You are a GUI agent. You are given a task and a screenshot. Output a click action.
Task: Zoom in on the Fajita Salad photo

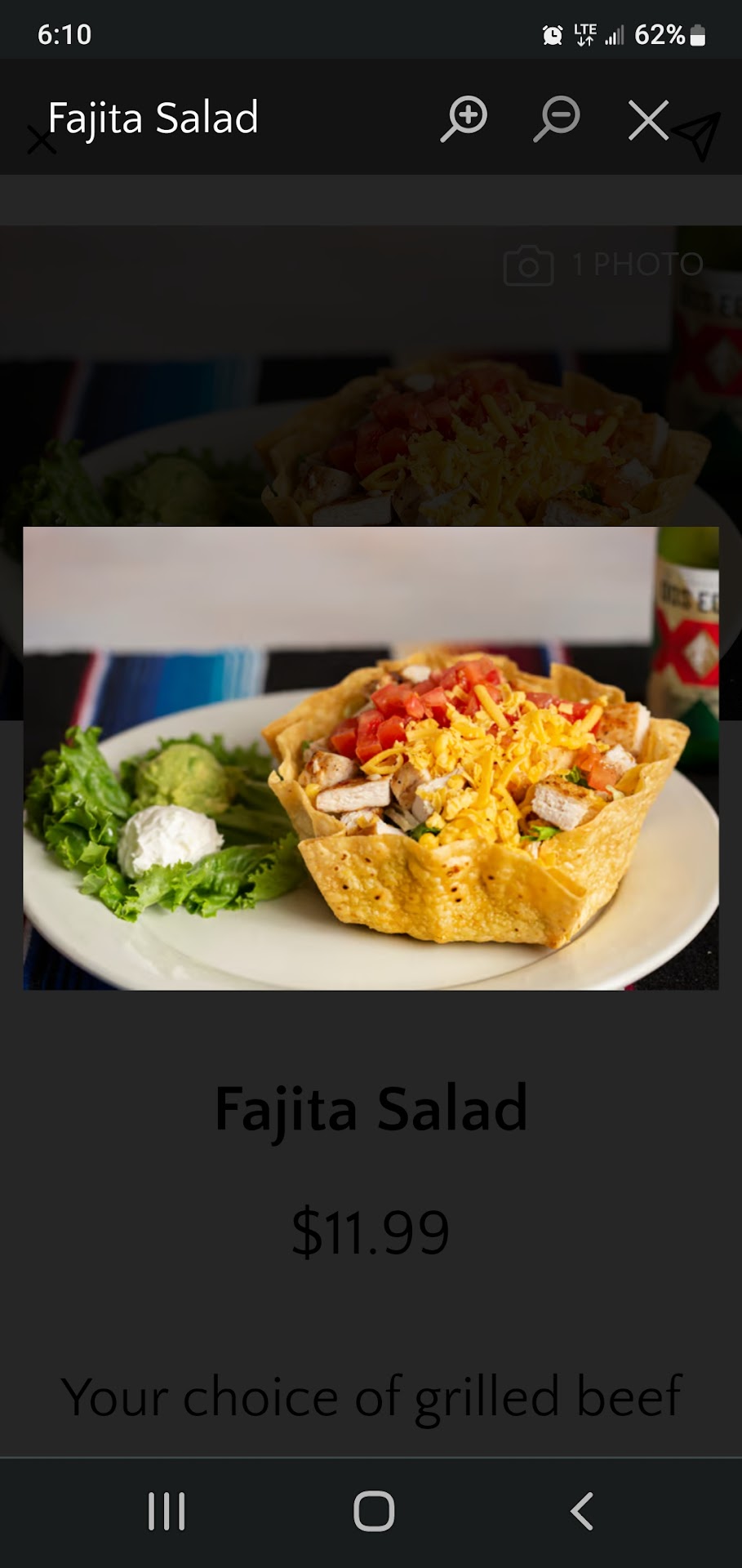[x=464, y=119]
